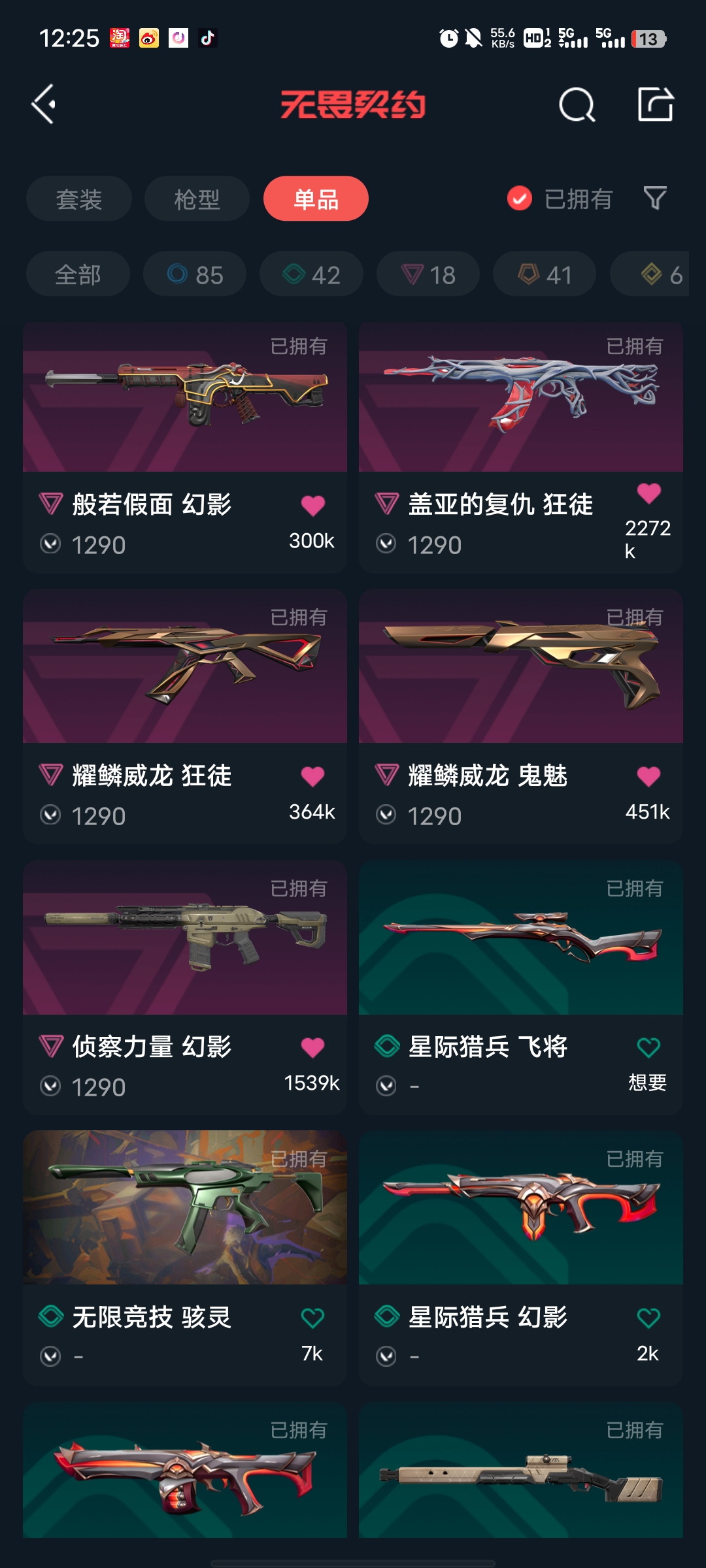
Task: Select the 全部 rarity chip
Action: (78, 274)
